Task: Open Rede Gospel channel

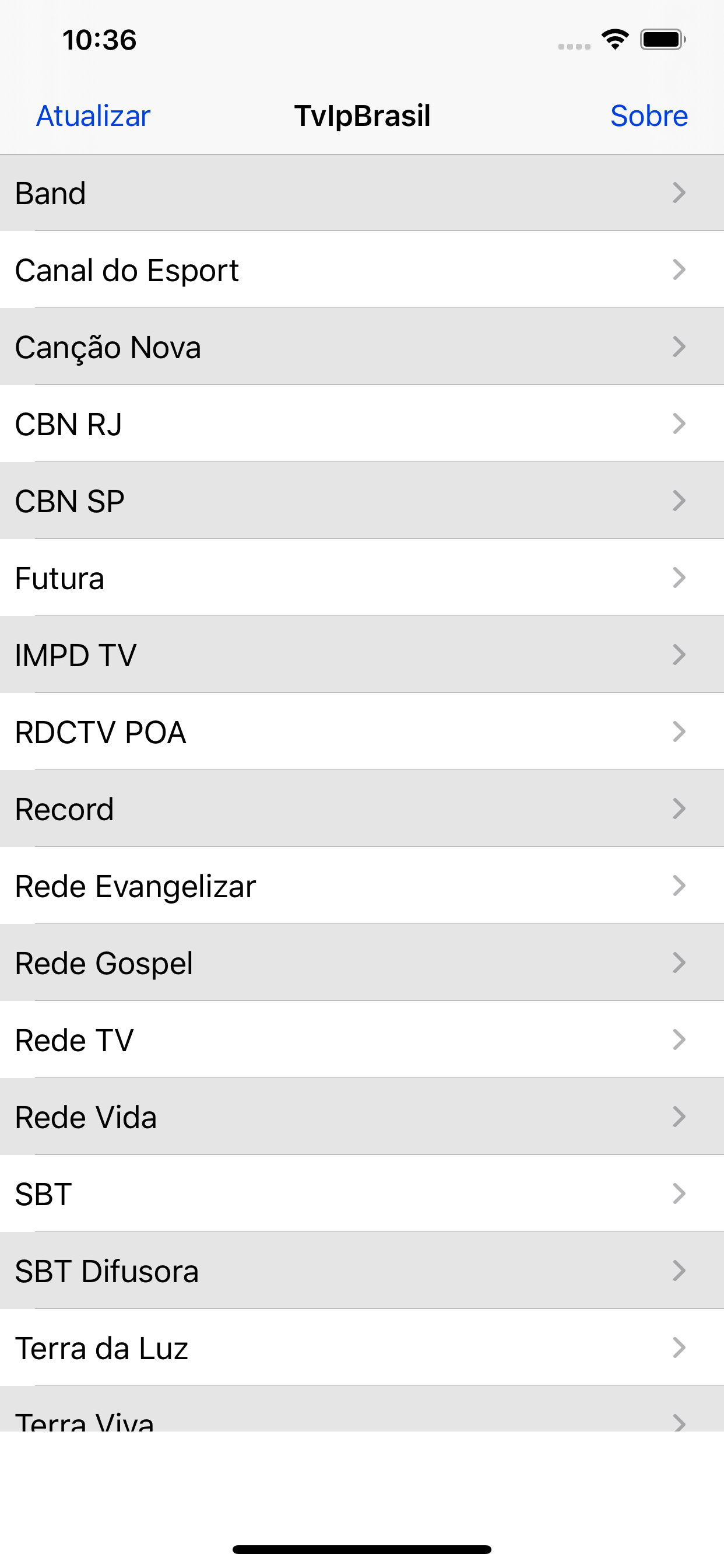Action: (x=362, y=963)
